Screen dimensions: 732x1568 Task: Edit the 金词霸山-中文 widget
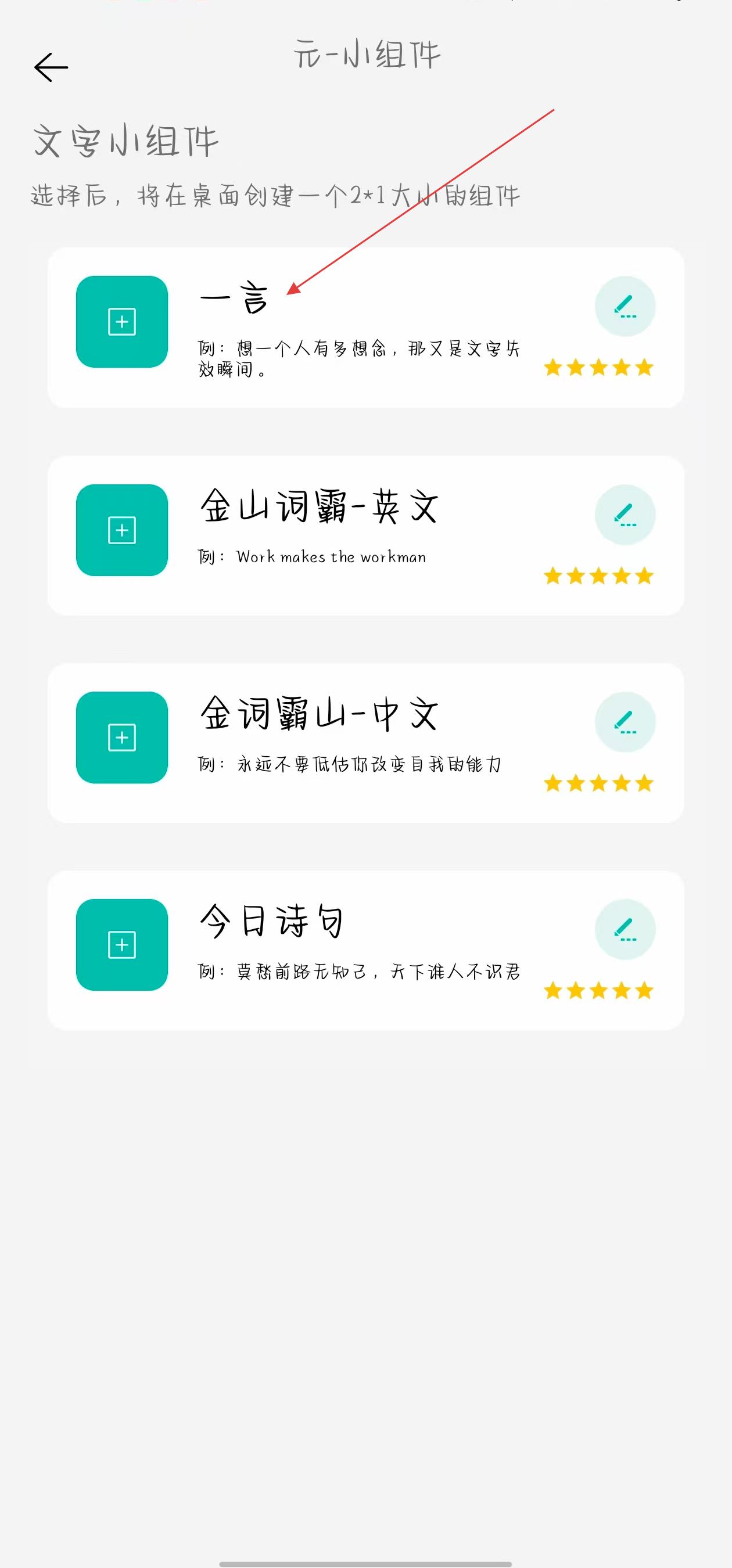[625, 722]
